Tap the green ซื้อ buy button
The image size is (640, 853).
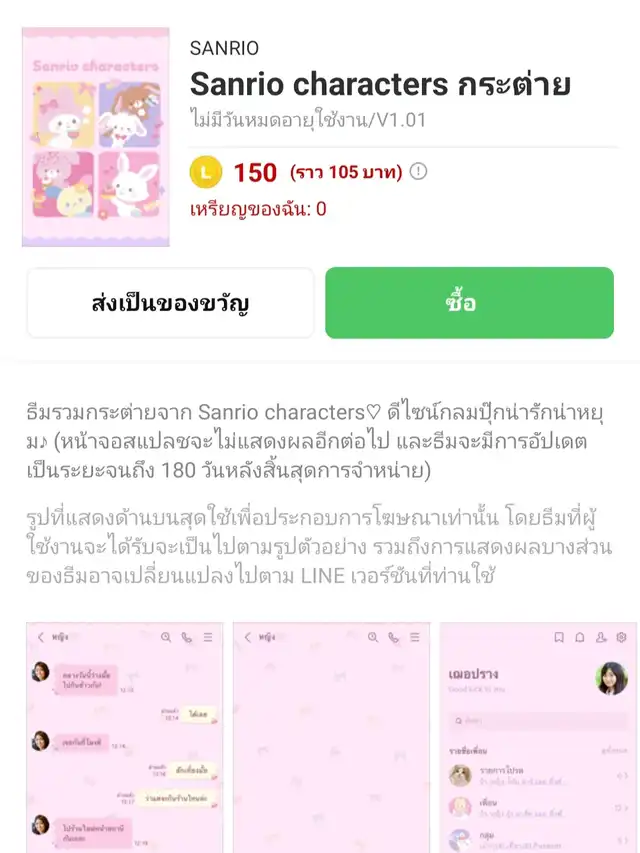pos(469,303)
